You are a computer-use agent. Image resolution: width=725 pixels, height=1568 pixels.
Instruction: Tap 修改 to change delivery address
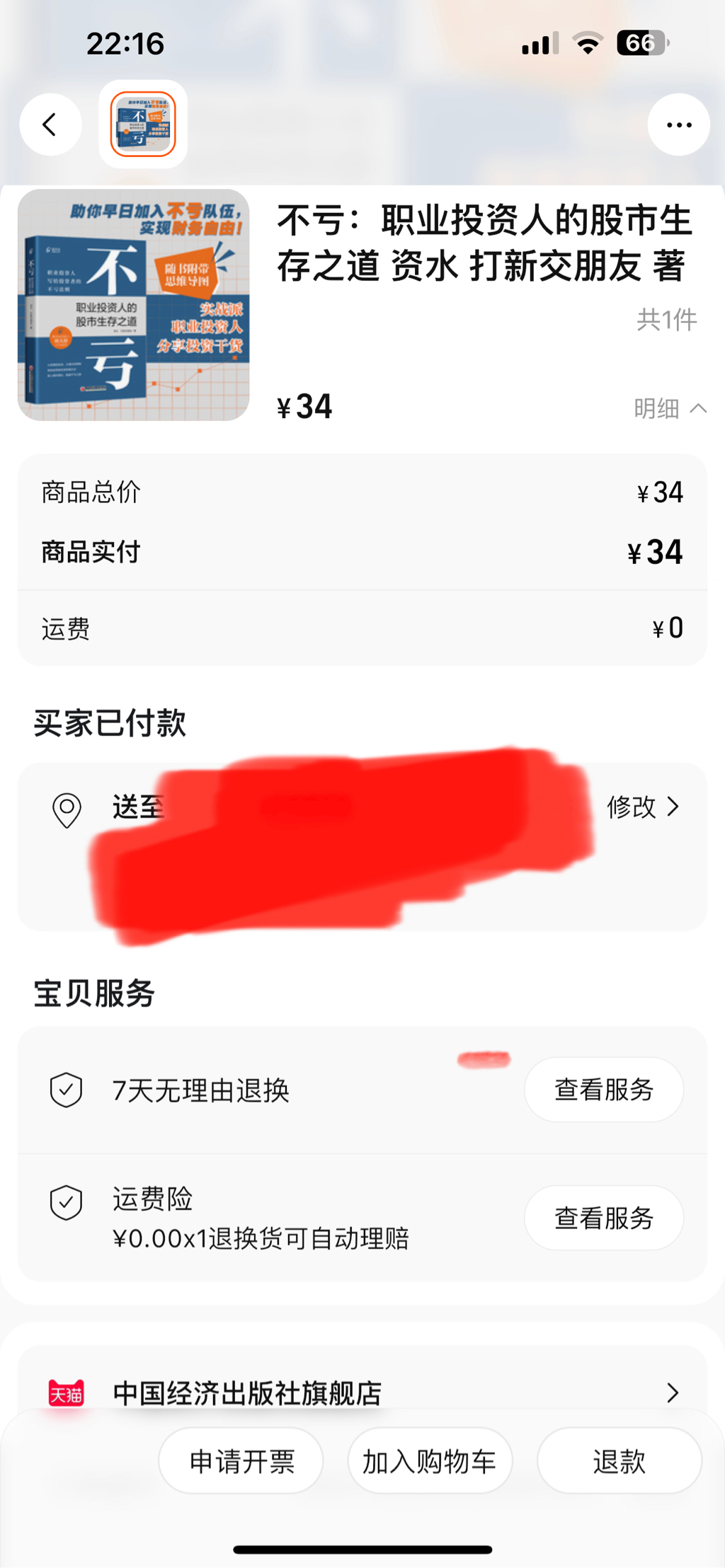coord(642,807)
